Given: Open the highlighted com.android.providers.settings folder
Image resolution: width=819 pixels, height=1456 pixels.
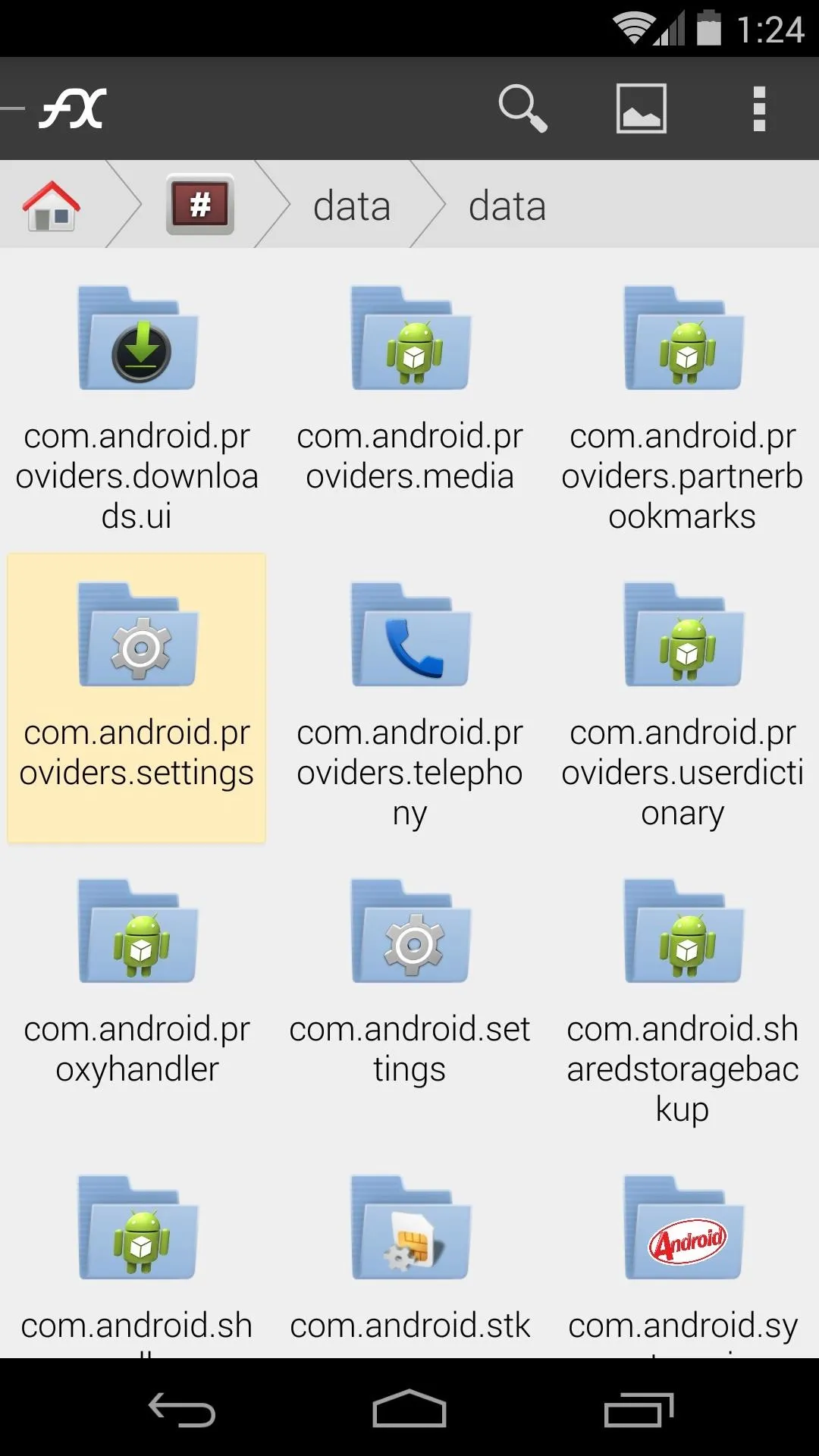Looking at the screenshot, I should pos(136,698).
